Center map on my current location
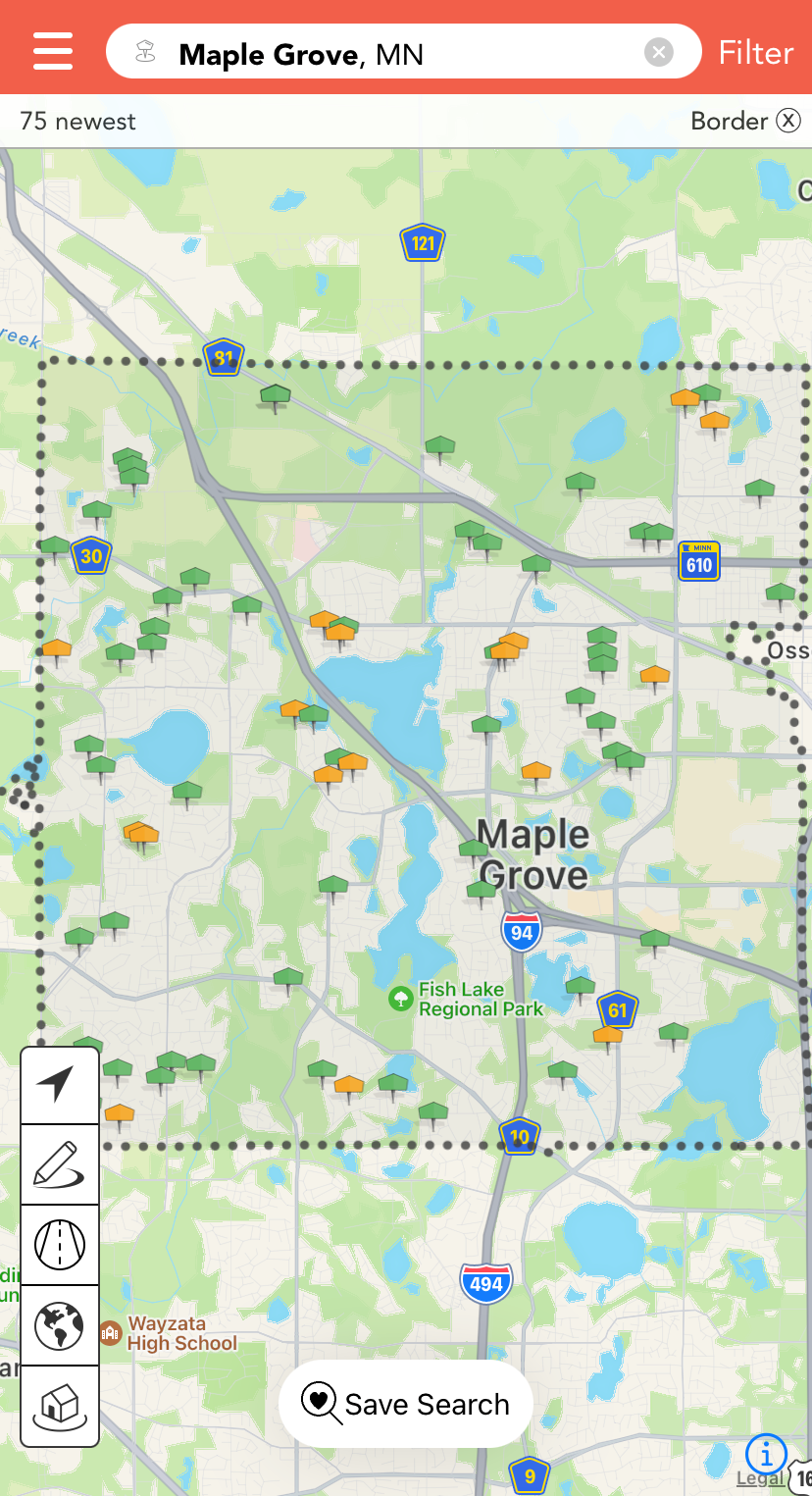This screenshot has width=812, height=1496. click(59, 1085)
